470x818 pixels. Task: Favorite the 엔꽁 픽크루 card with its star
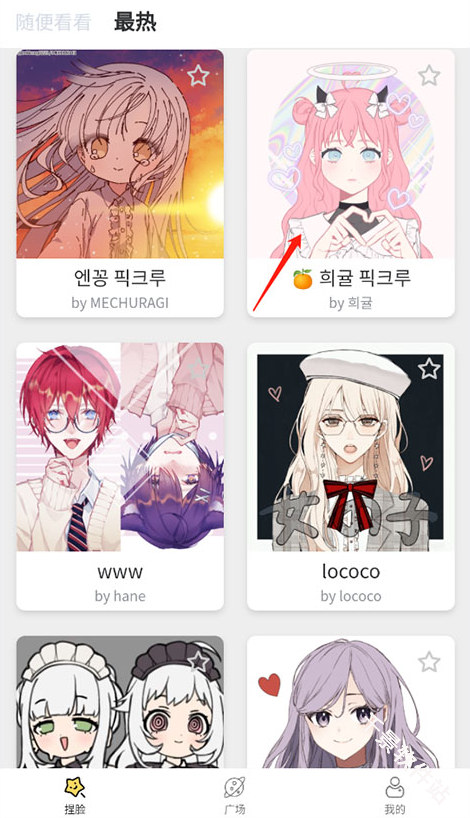198,76
